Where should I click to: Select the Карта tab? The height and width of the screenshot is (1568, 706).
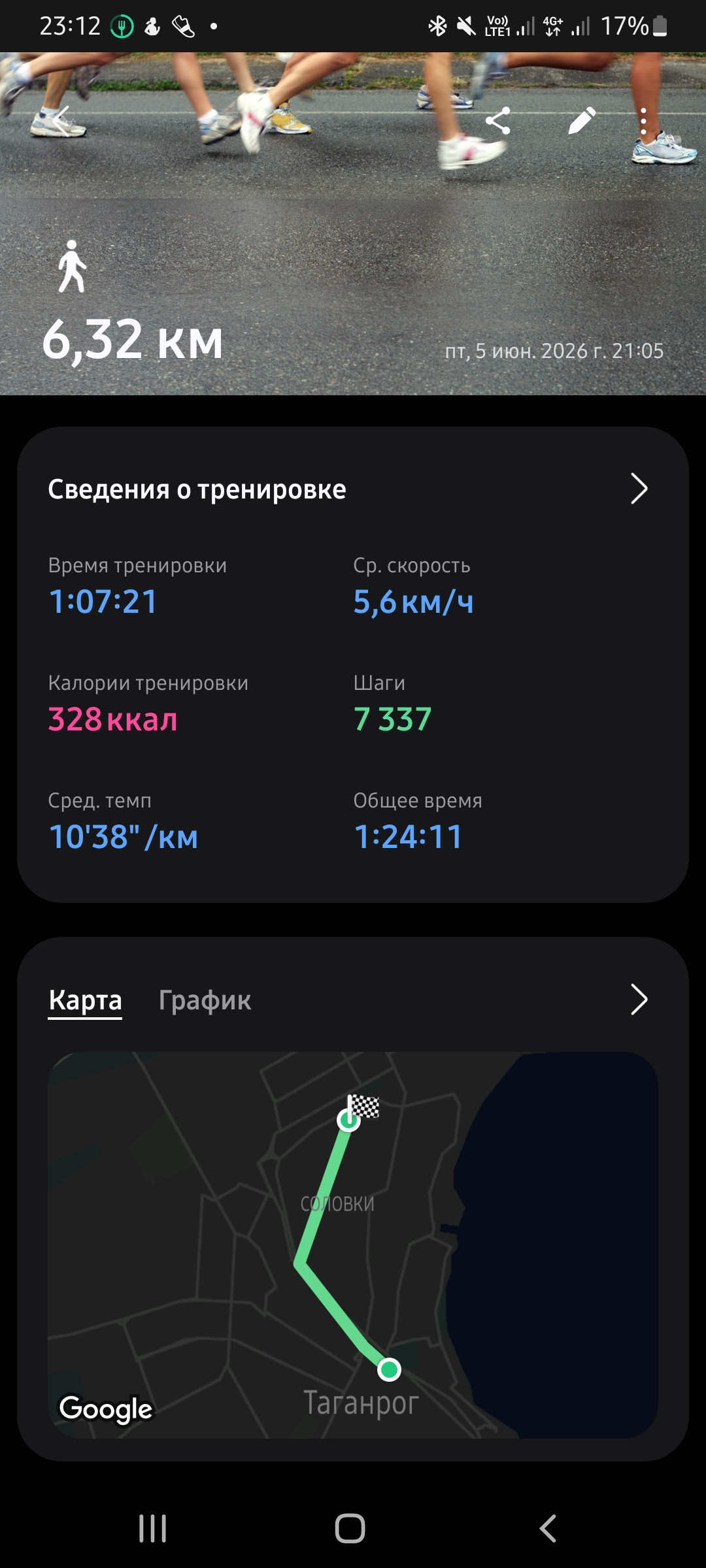pyautogui.click(x=85, y=1000)
